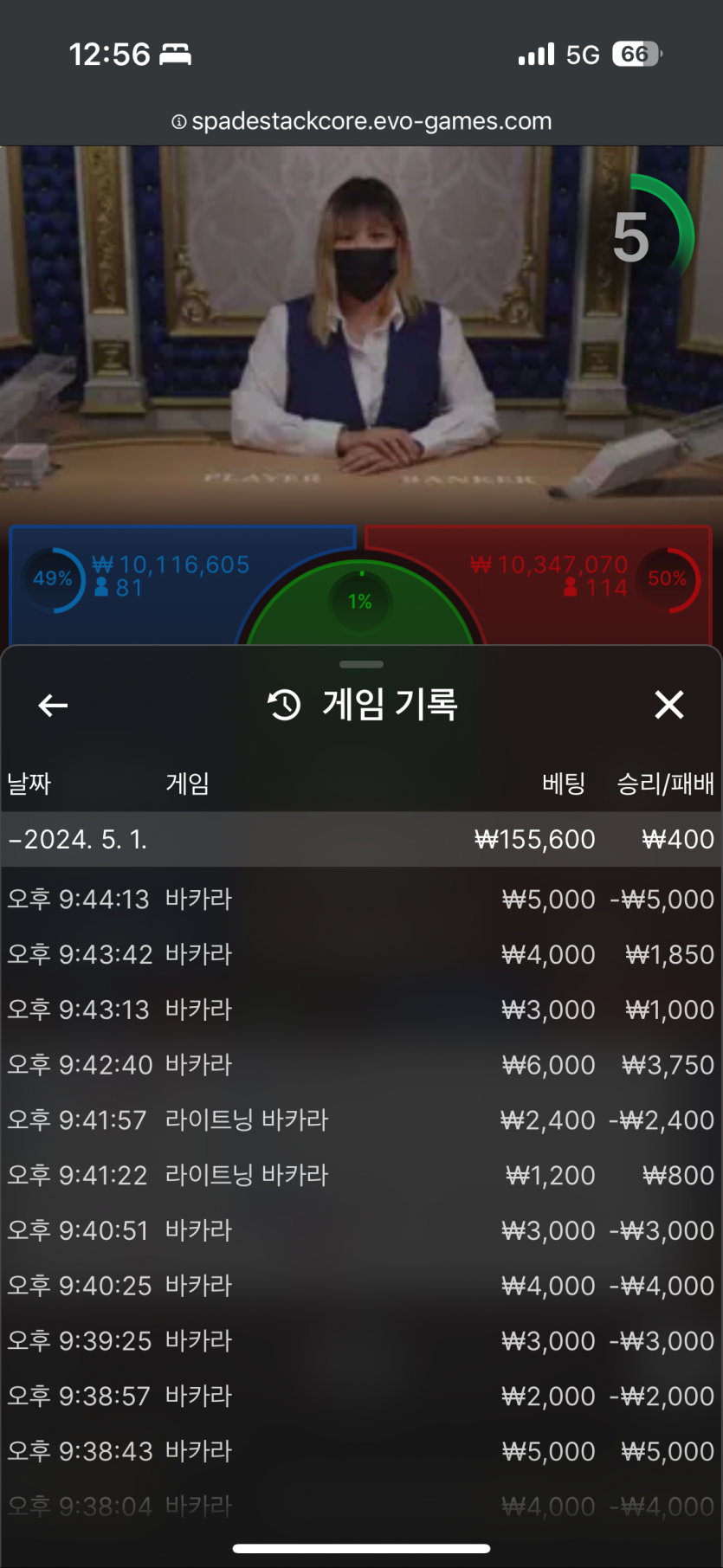
Task: Go back from game history panel
Action: (x=53, y=706)
